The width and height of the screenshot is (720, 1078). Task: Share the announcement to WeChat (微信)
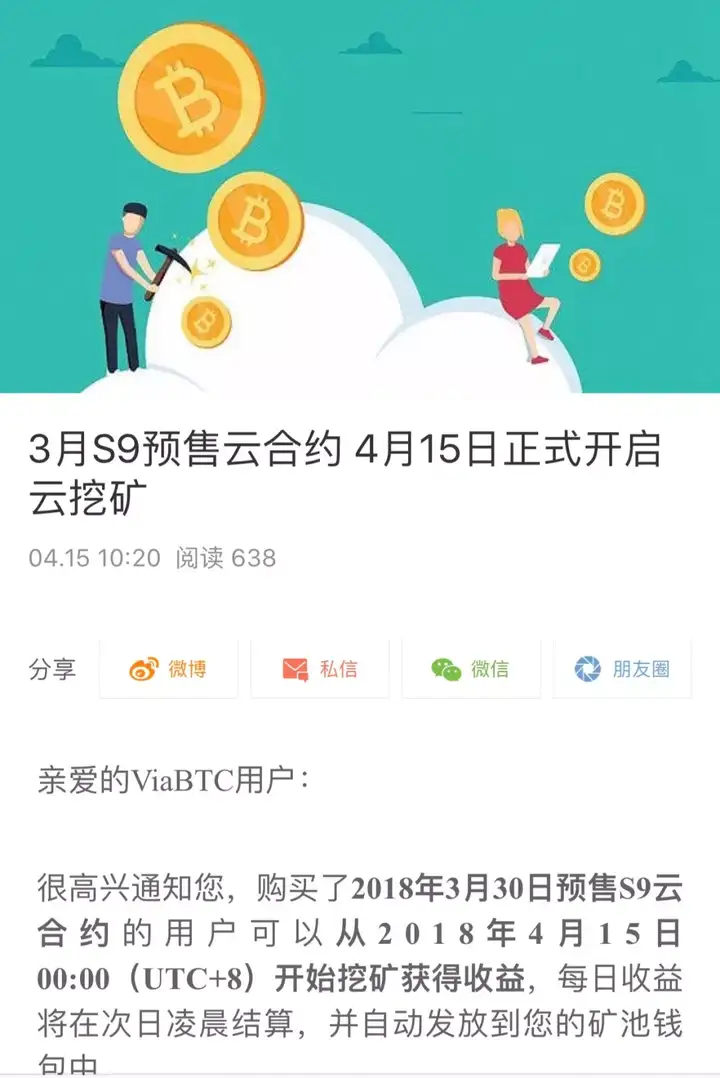coord(471,669)
